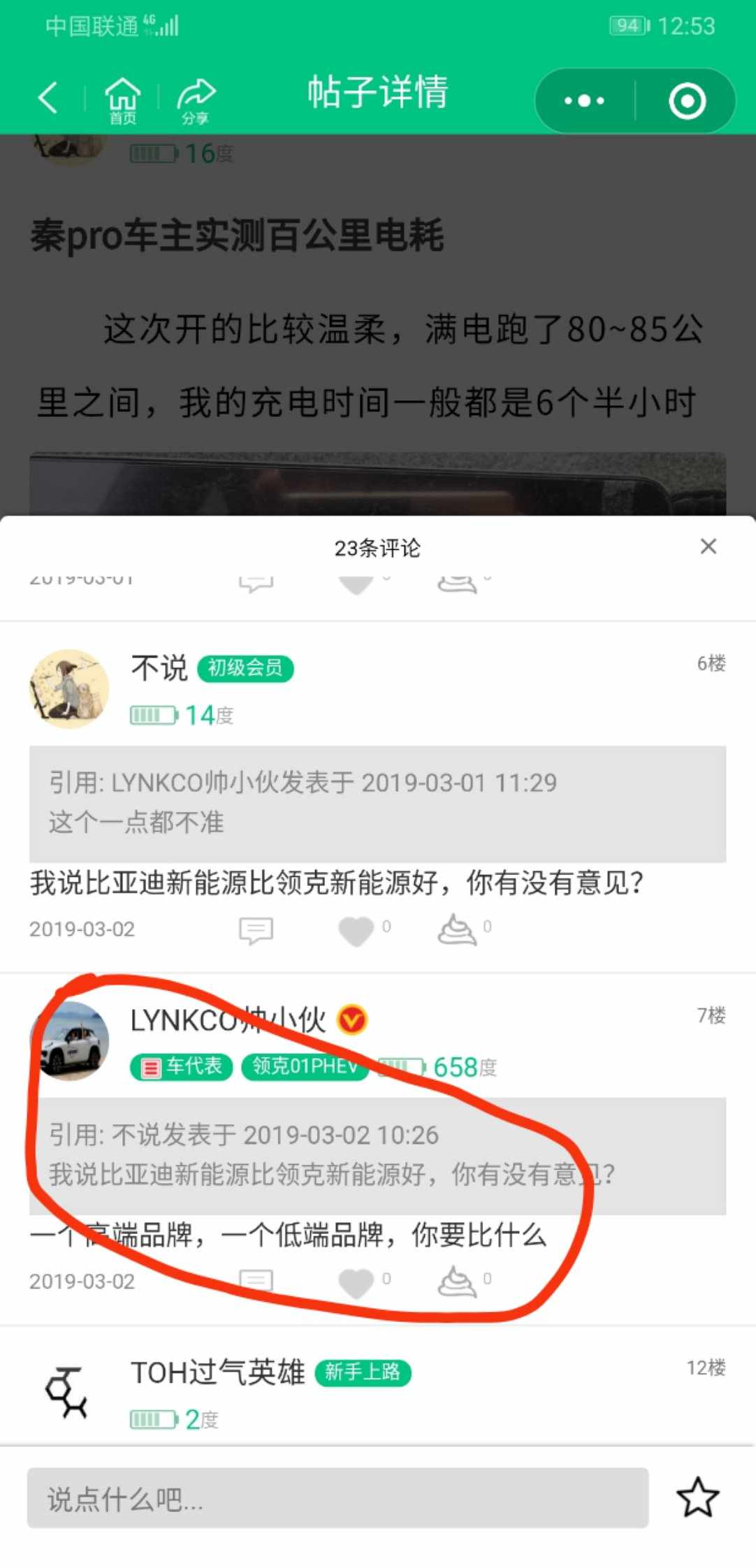Open LYNKCO帅小伙's avatar profile

(69, 1040)
